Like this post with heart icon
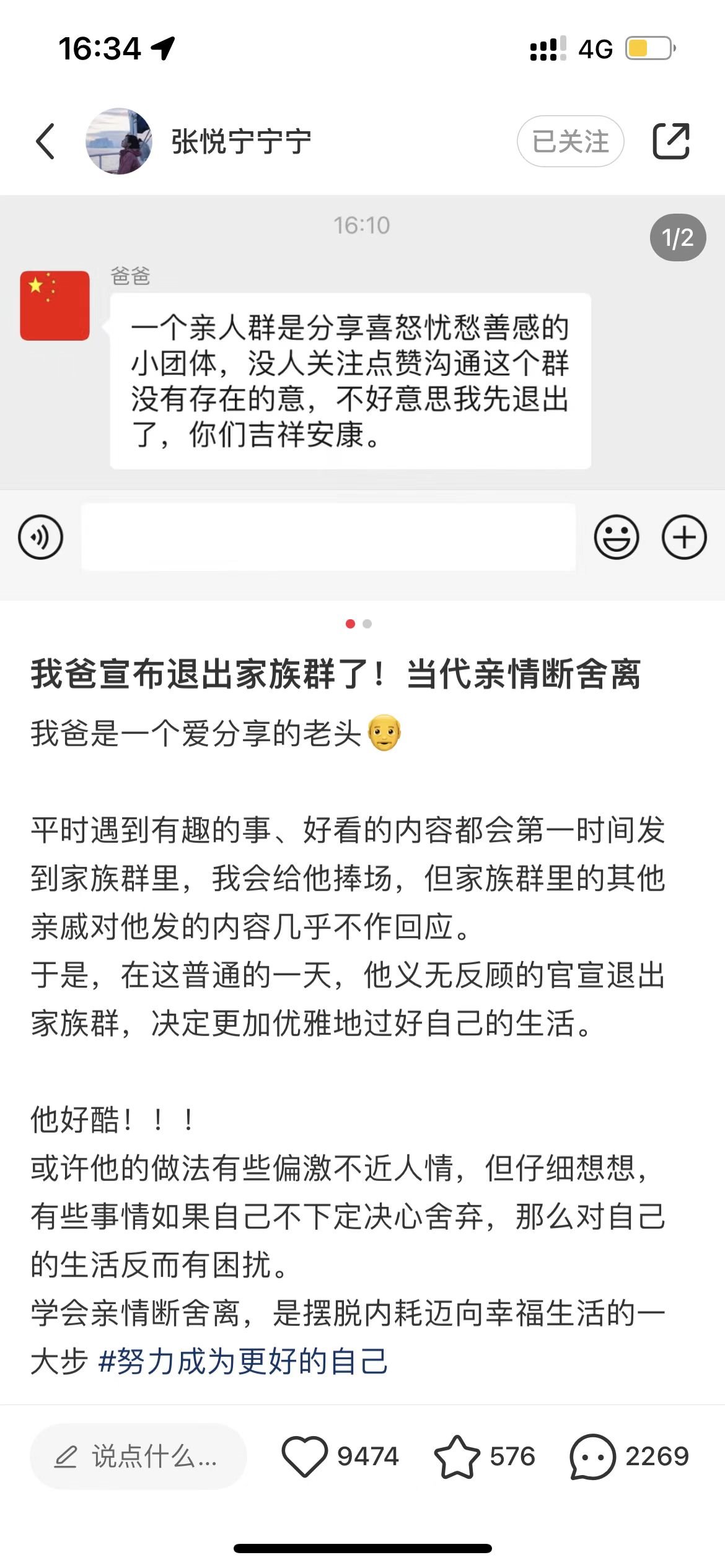This screenshot has height=1568, width=725. point(304,1457)
